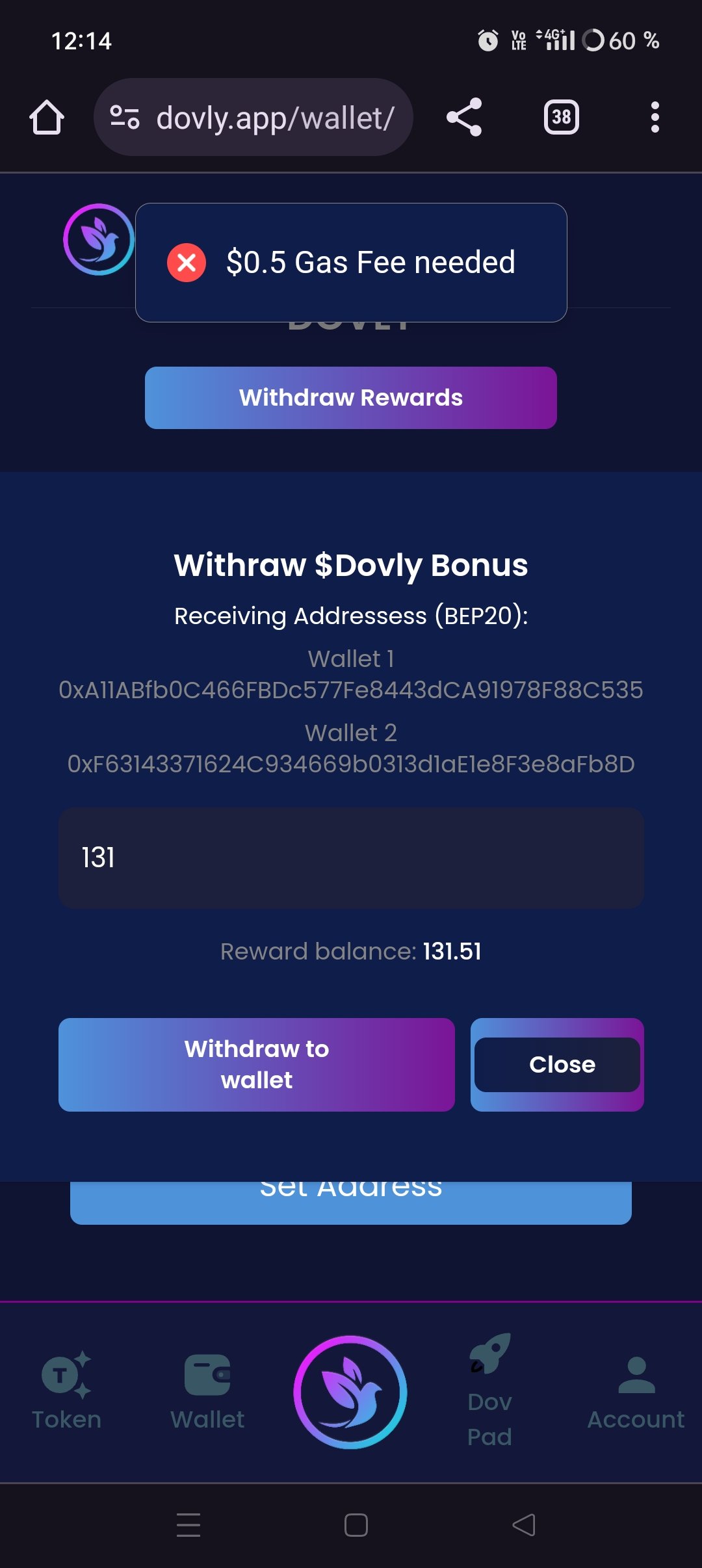702x1568 pixels.
Task: Edit the withdrawal amount field showing 131
Action: 351,858
